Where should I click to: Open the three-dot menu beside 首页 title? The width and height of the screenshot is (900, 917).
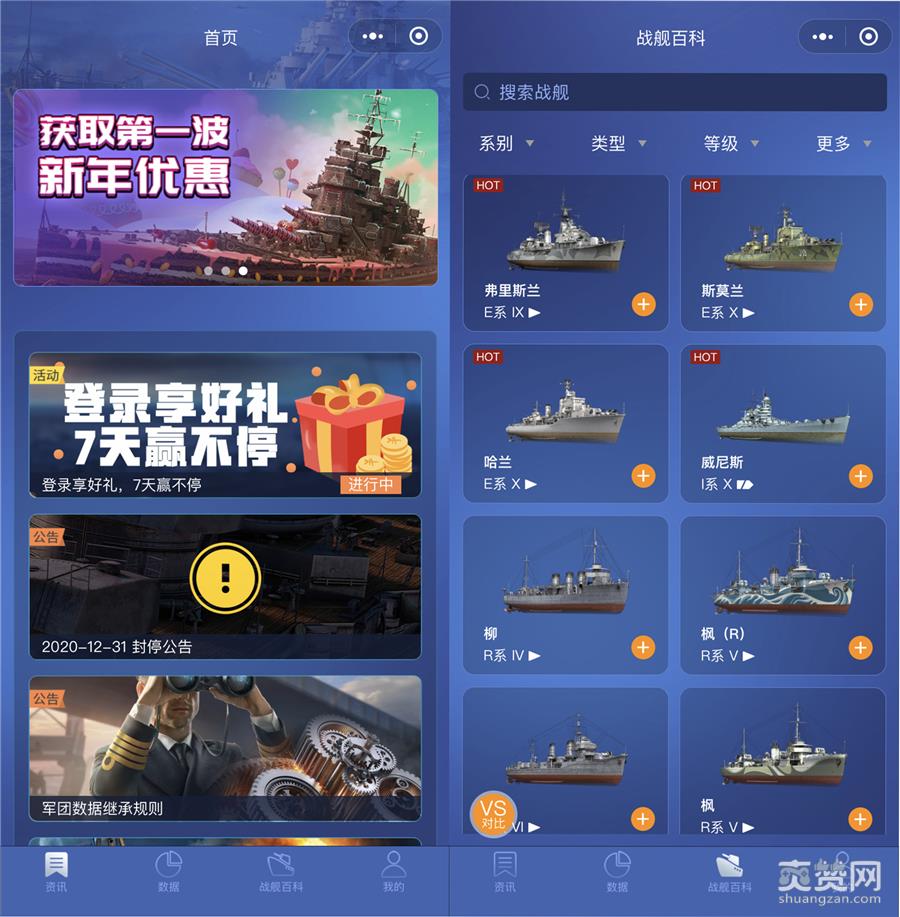(373, 37)
